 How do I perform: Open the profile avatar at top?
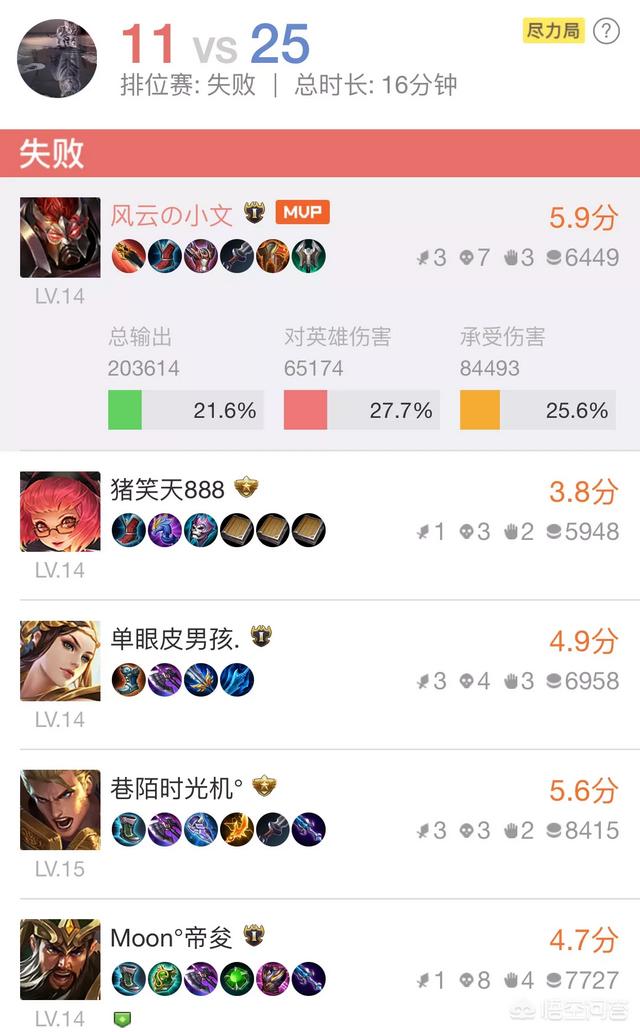[57, 58]
